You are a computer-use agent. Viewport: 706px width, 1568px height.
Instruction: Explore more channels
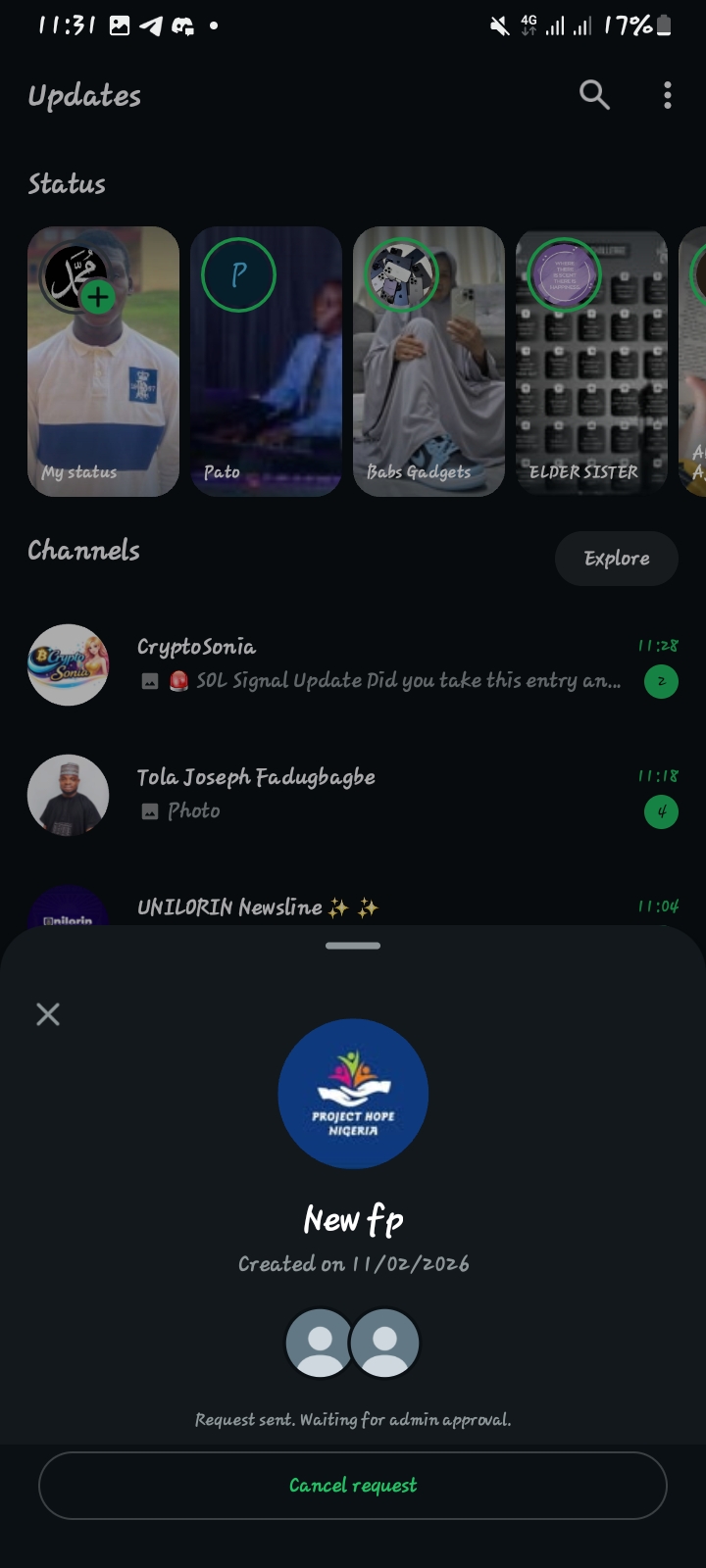click(616, 559)
